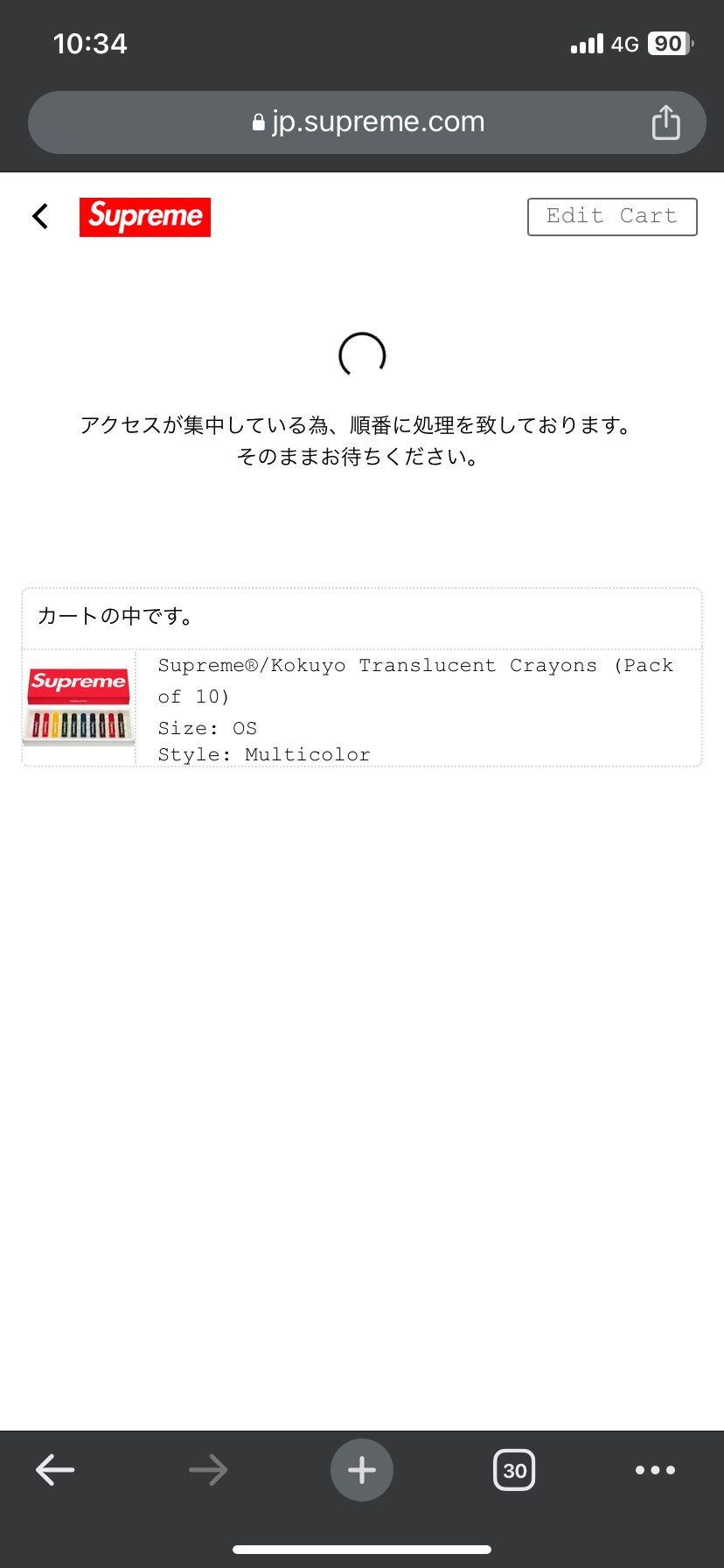Tap the browser back arrow
The height and width of the screenshot is (1568, 724).
pos(54,1470)
